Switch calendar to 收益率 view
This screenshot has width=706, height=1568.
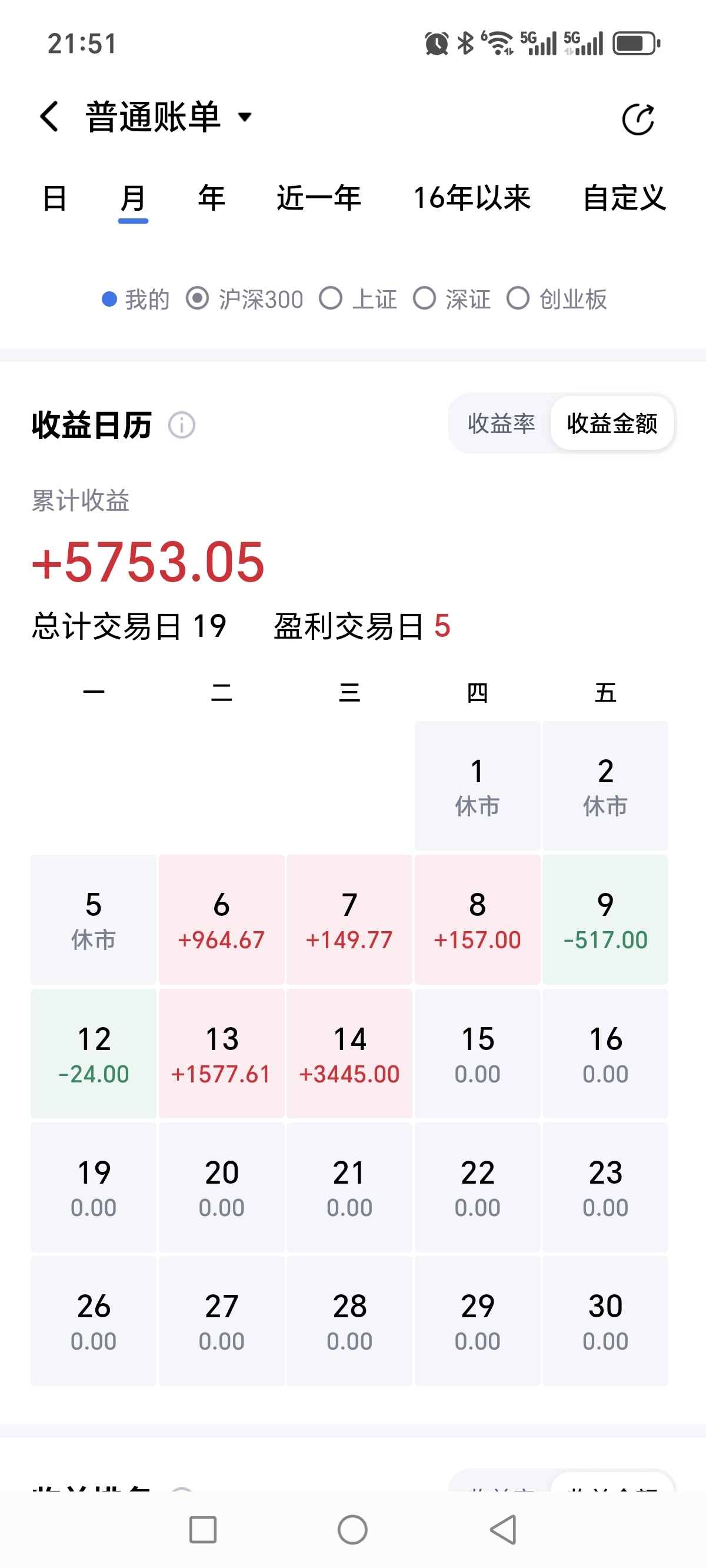point(501,424)
